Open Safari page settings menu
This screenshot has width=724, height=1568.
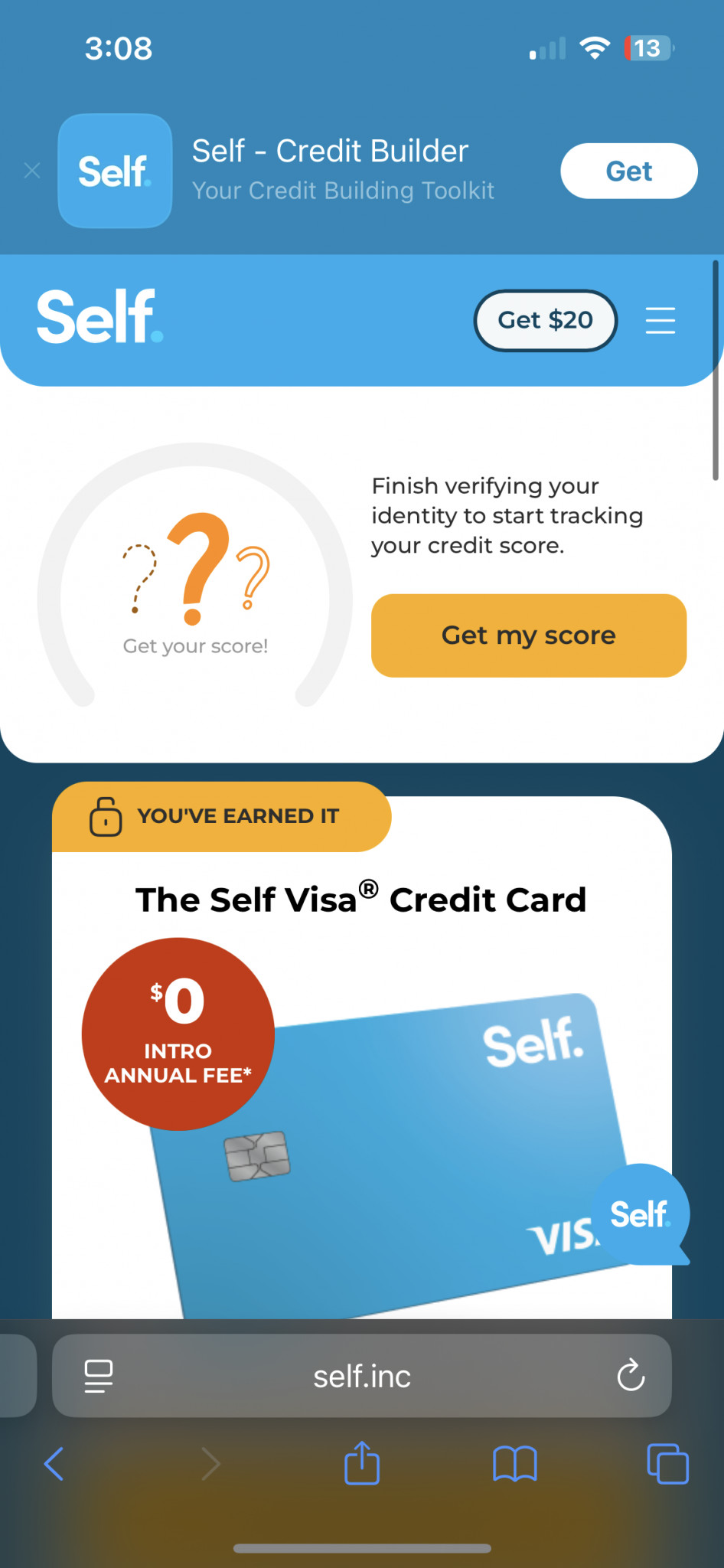coord(99,1376)
